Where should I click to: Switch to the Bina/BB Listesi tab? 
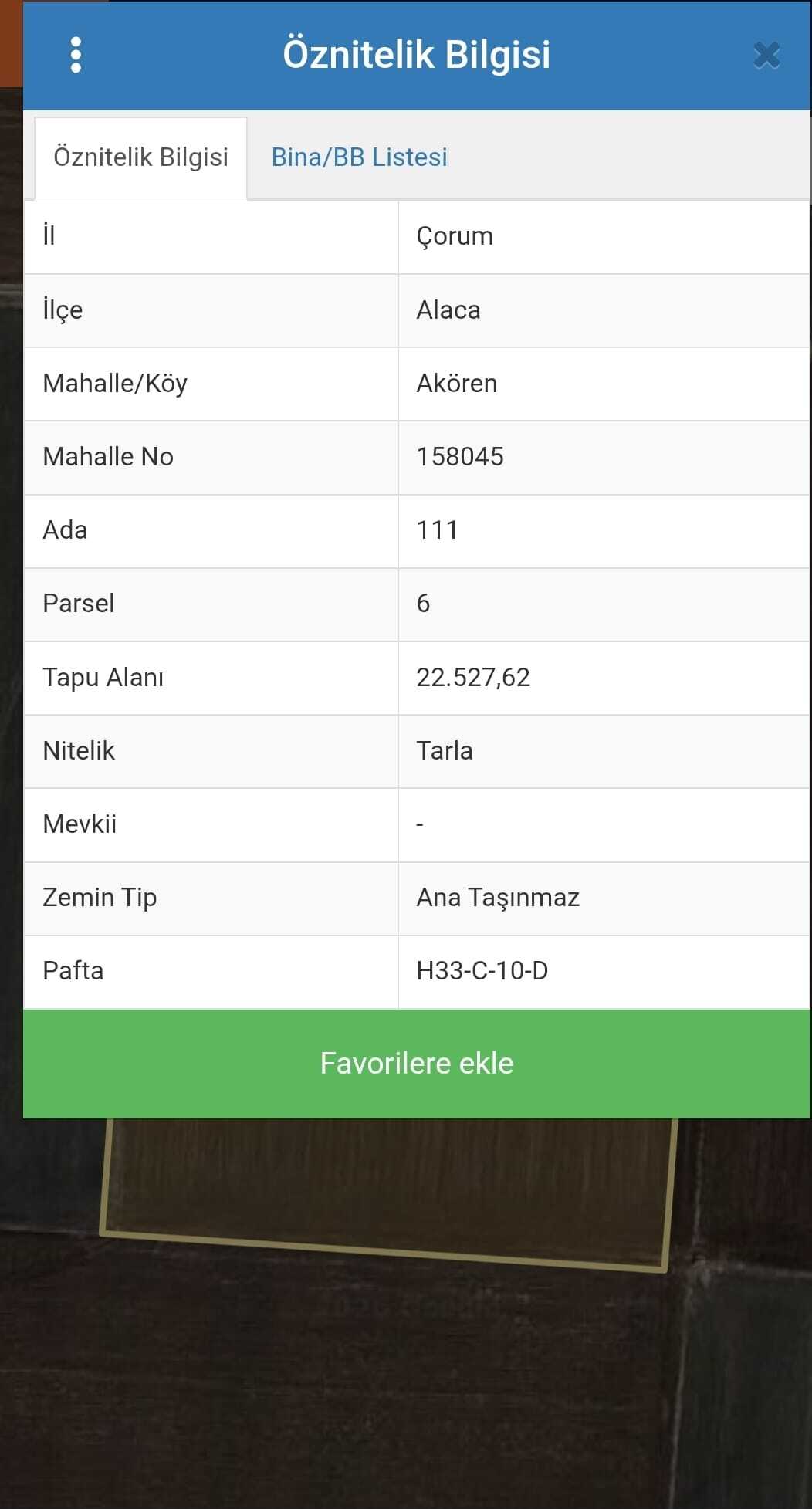pyautogui.click(x=359, y=157)
